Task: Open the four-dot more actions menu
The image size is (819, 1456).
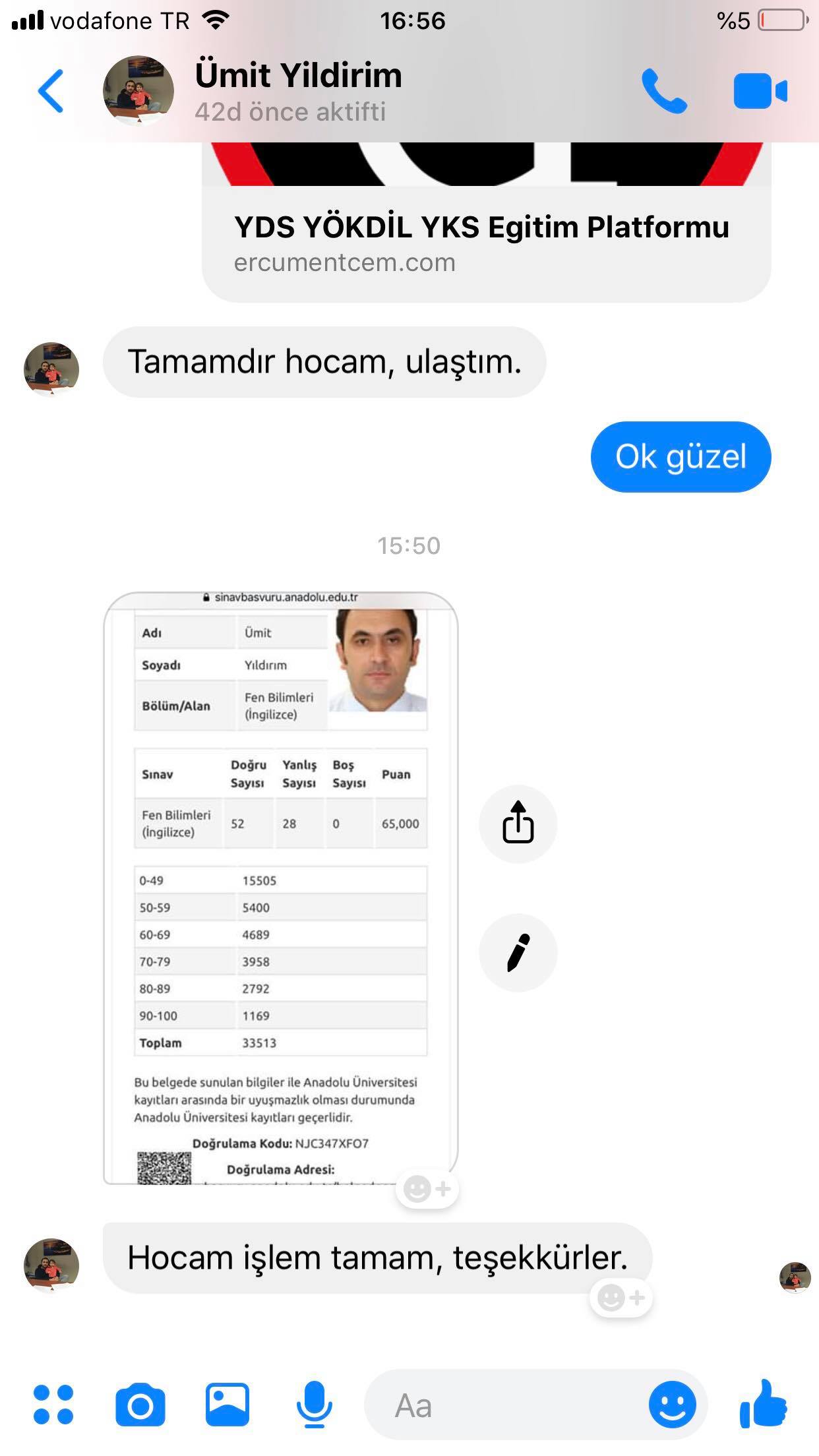Action: point(53,1405)
